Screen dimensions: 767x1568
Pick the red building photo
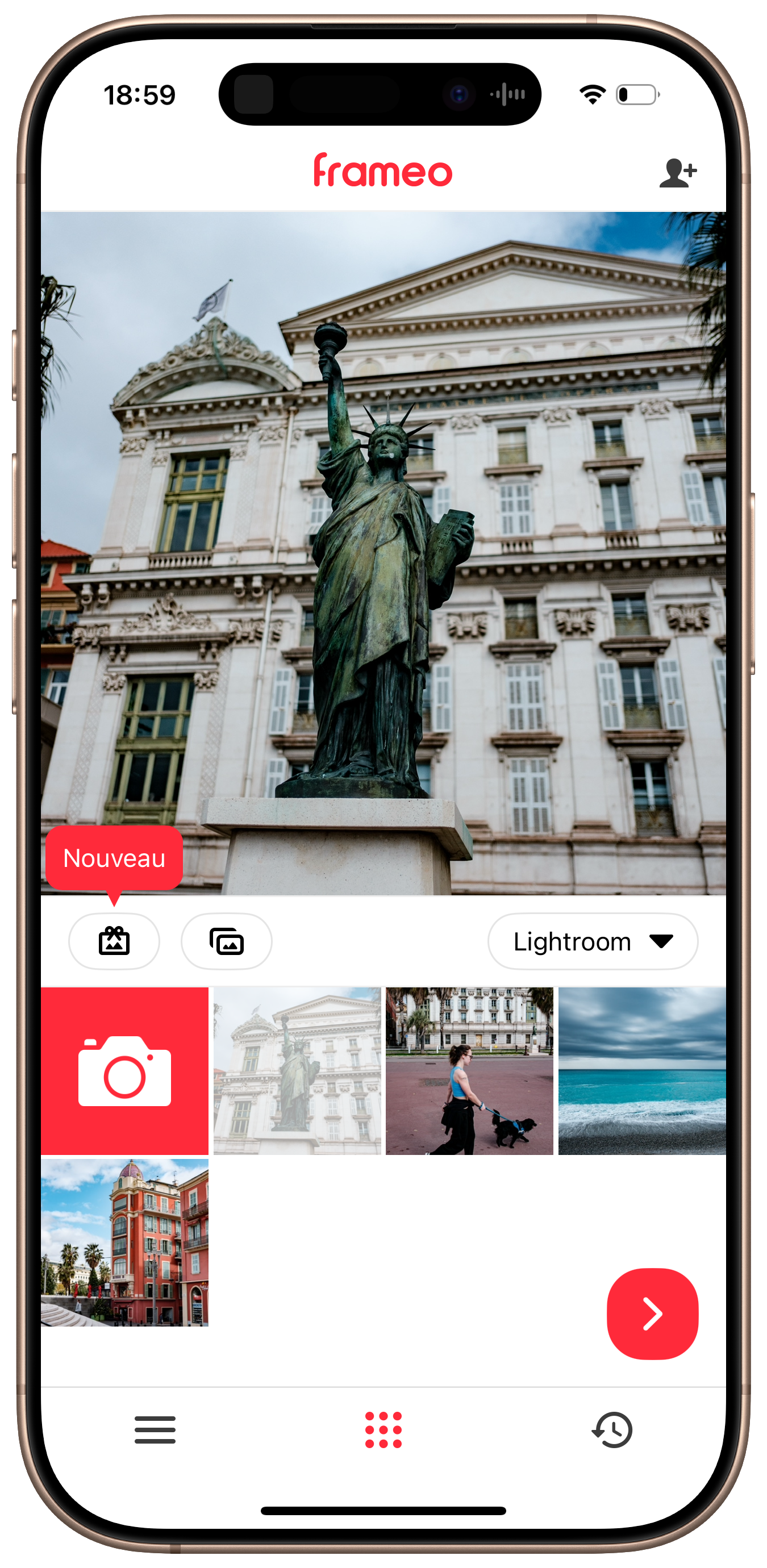tap(125, 1242)
